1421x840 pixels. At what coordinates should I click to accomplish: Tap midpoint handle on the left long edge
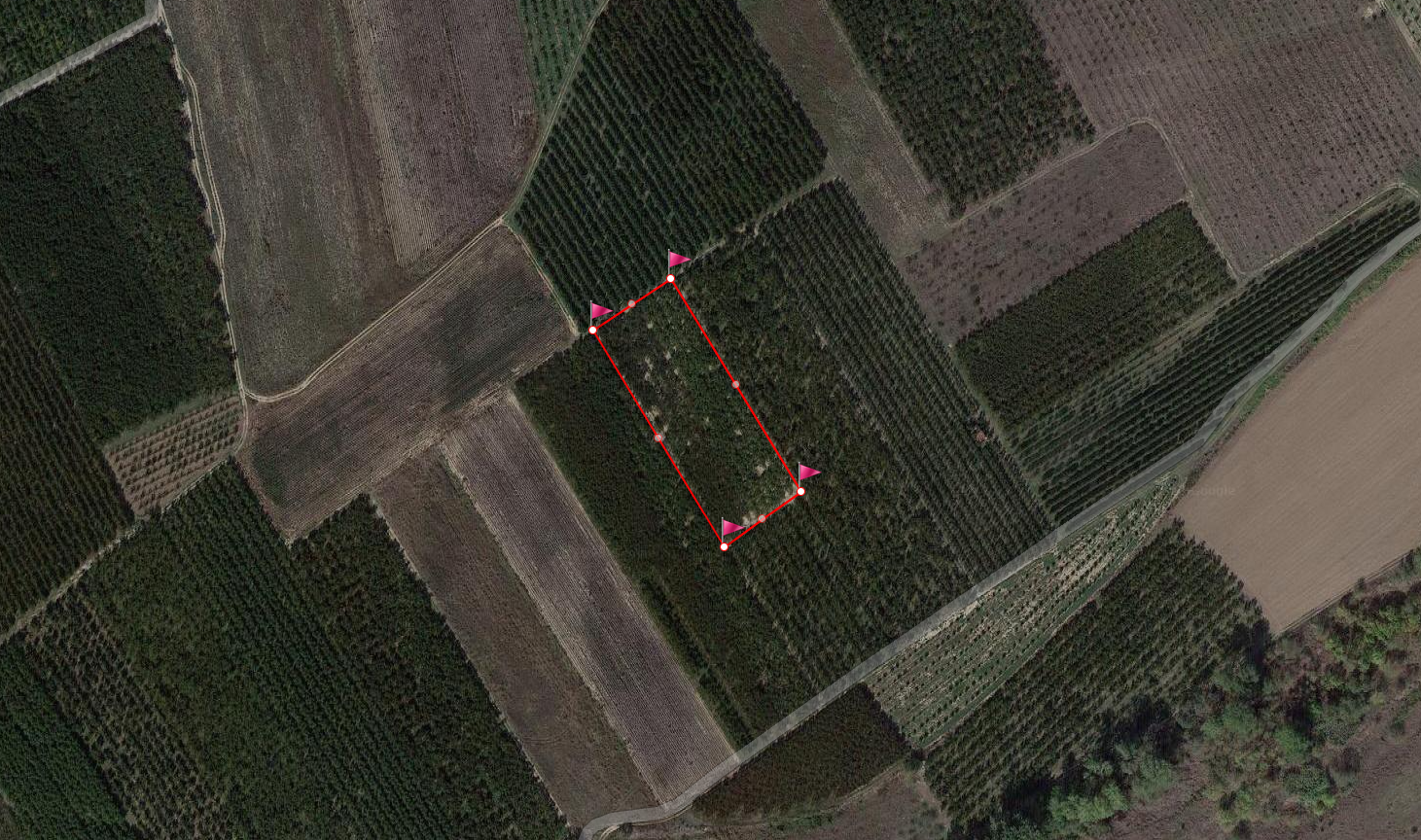(658, 437)
